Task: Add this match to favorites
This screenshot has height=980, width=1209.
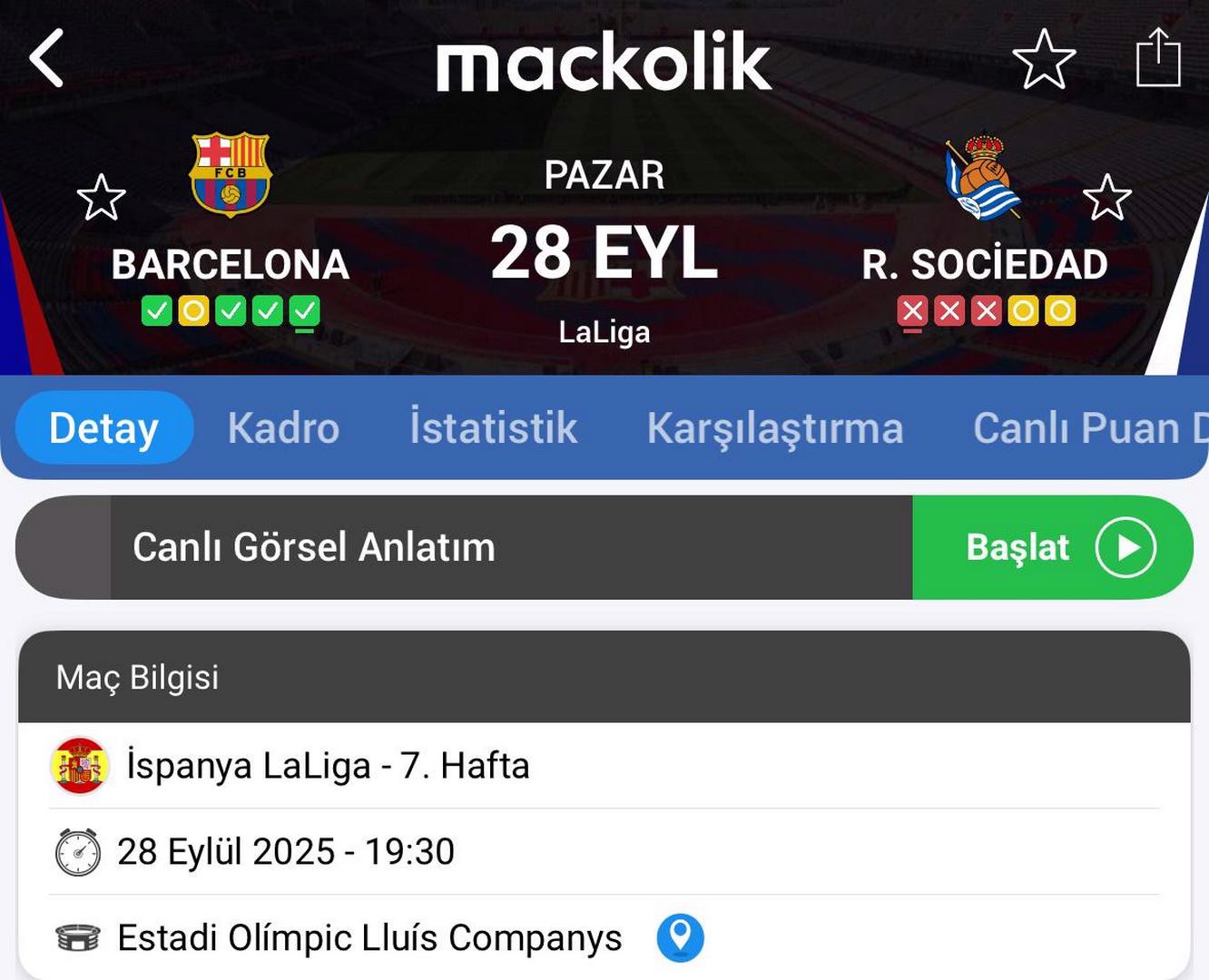Action: (x=1044, y=59)
